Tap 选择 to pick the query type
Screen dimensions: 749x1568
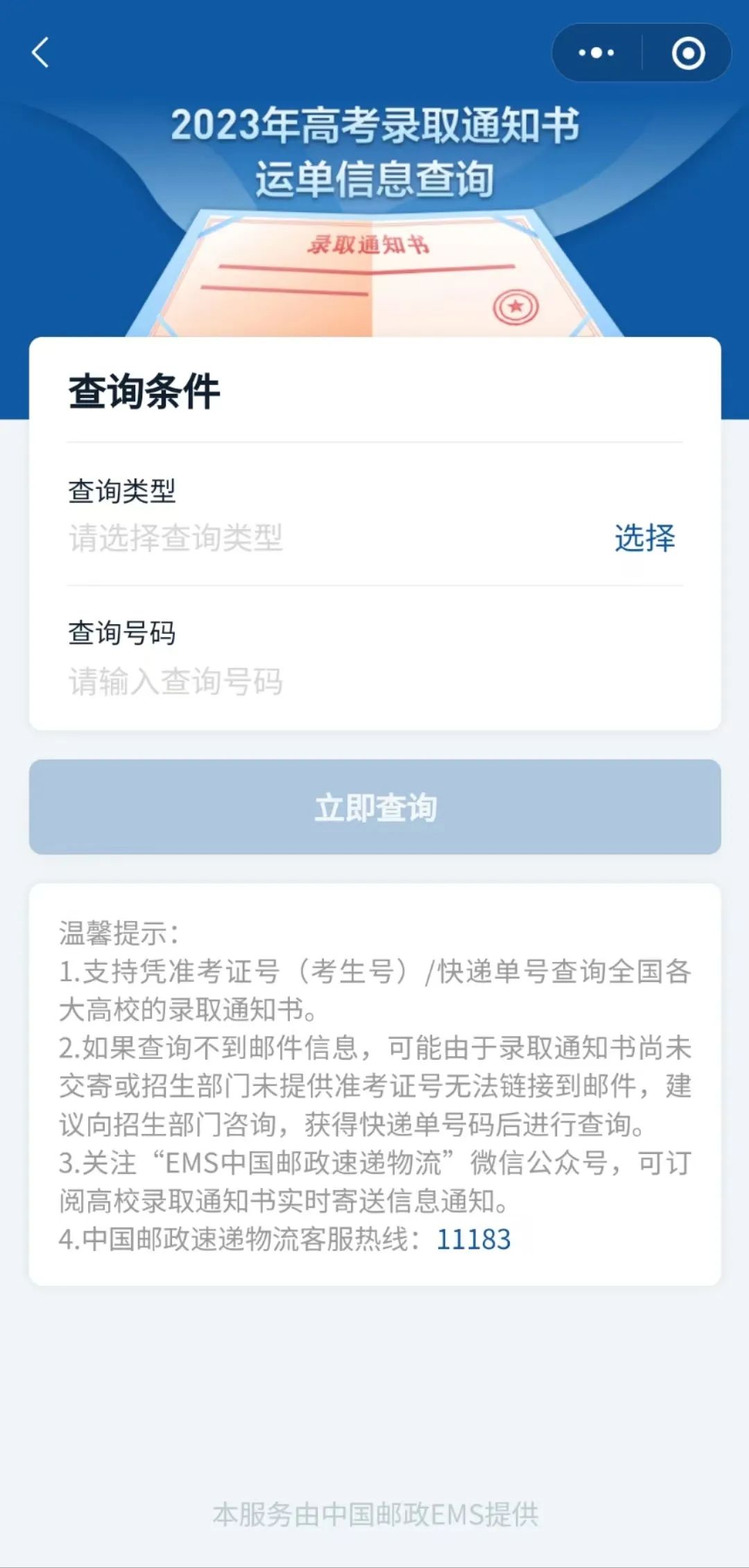[644, 538]
